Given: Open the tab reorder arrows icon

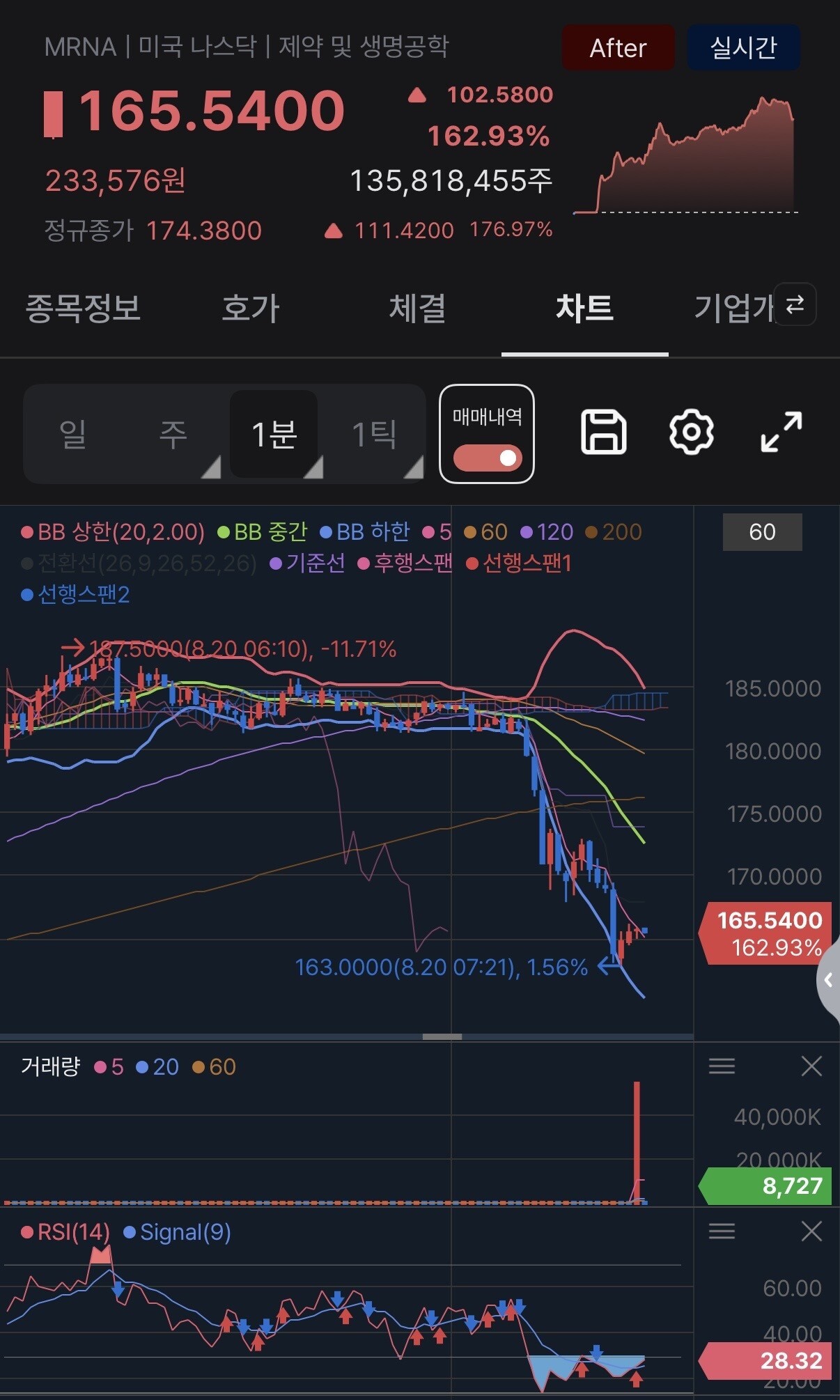Looking at the screenshot, I should (x=795, y=304).
